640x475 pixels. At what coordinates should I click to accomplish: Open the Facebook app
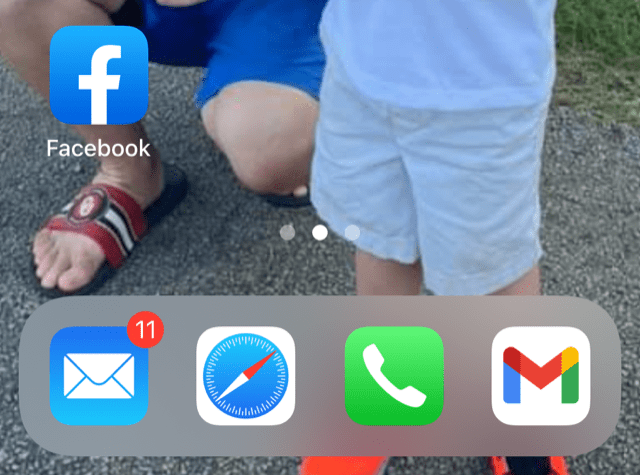pos(99,75)
